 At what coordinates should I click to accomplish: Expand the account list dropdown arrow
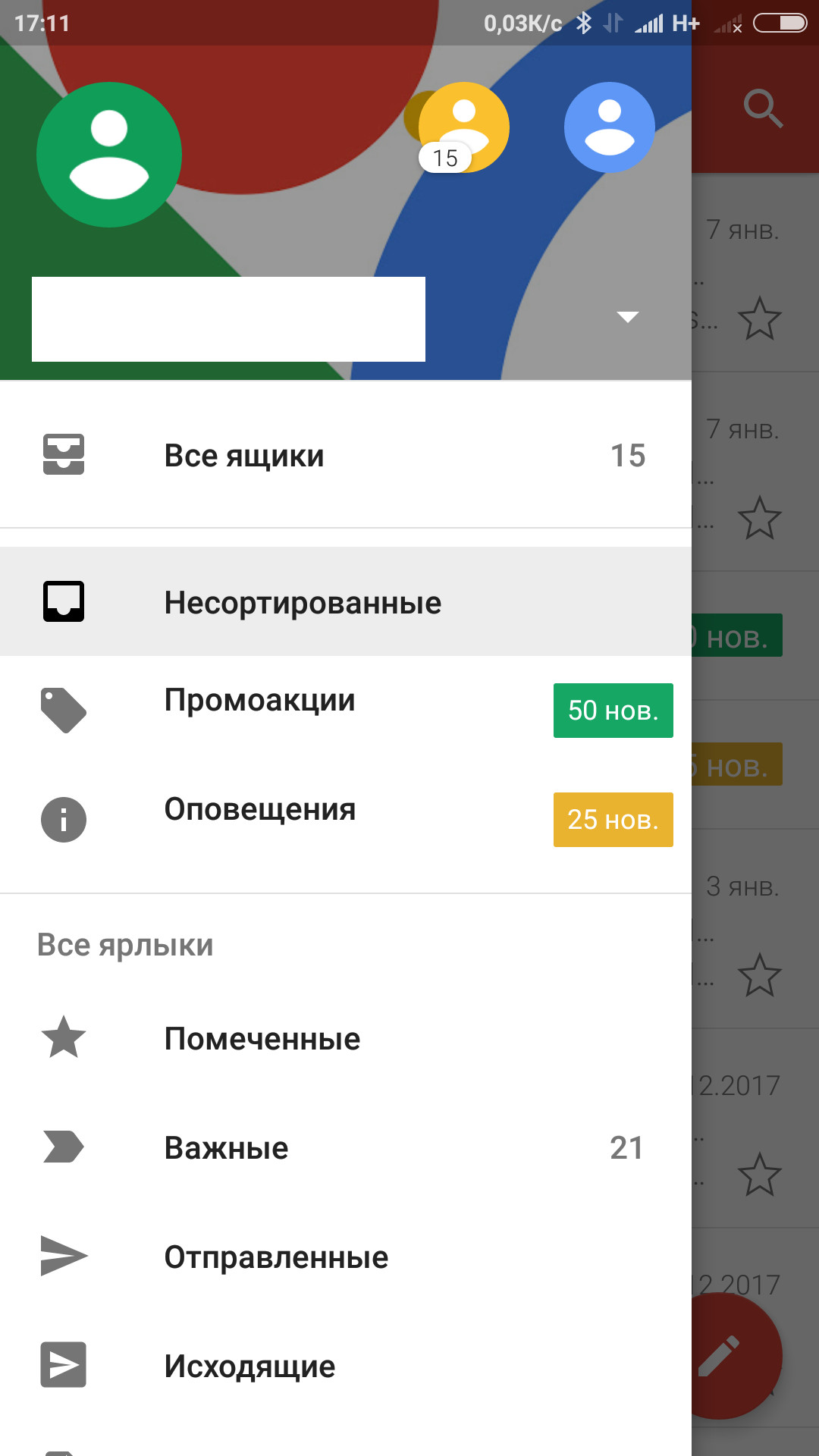click(x=627, y=317)
